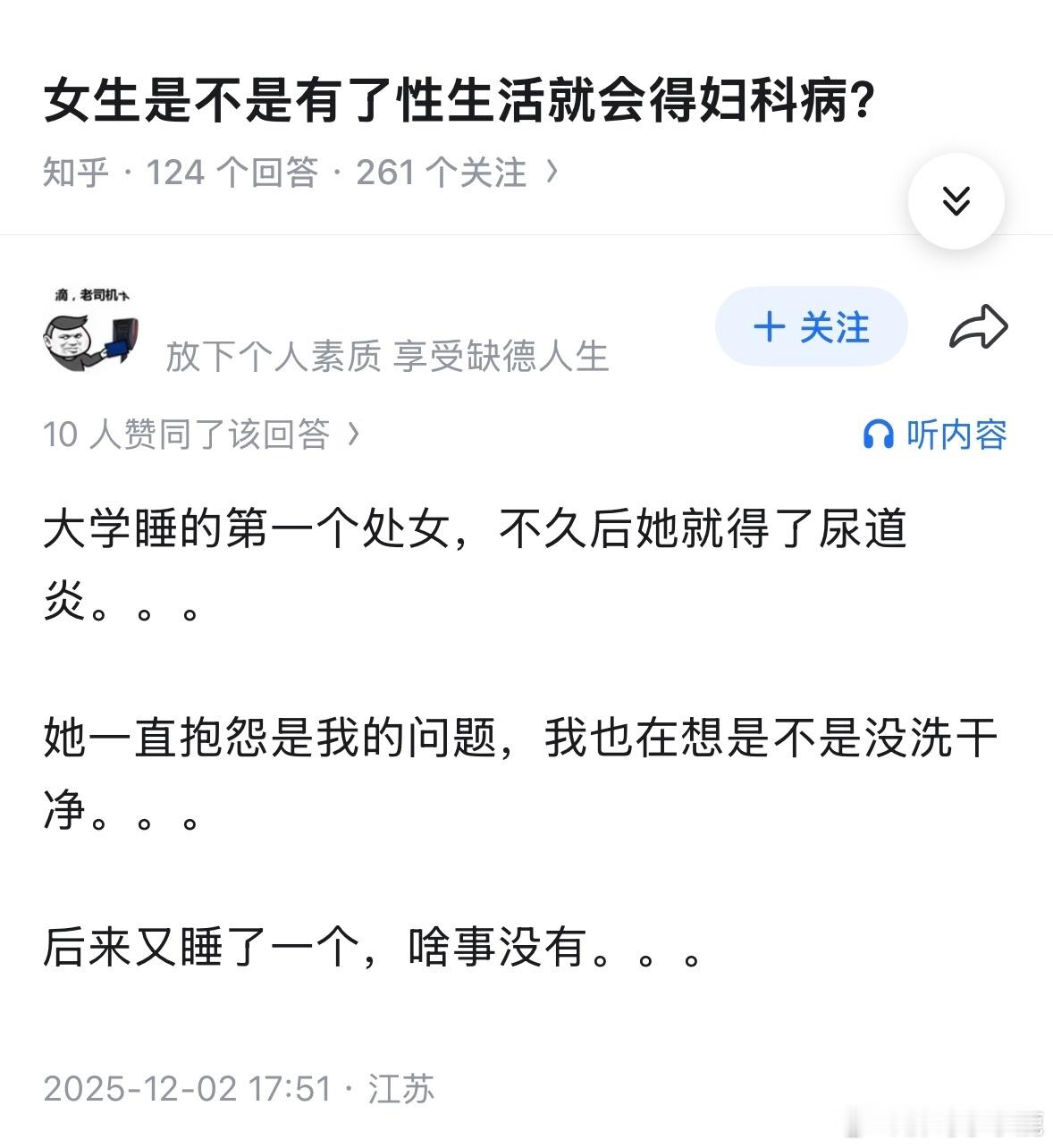Viewport: 1053px width, 1148px height.
Task: Collapse the answer card with the chevron button
Action: pyautogui.click(x=956, y=201)
